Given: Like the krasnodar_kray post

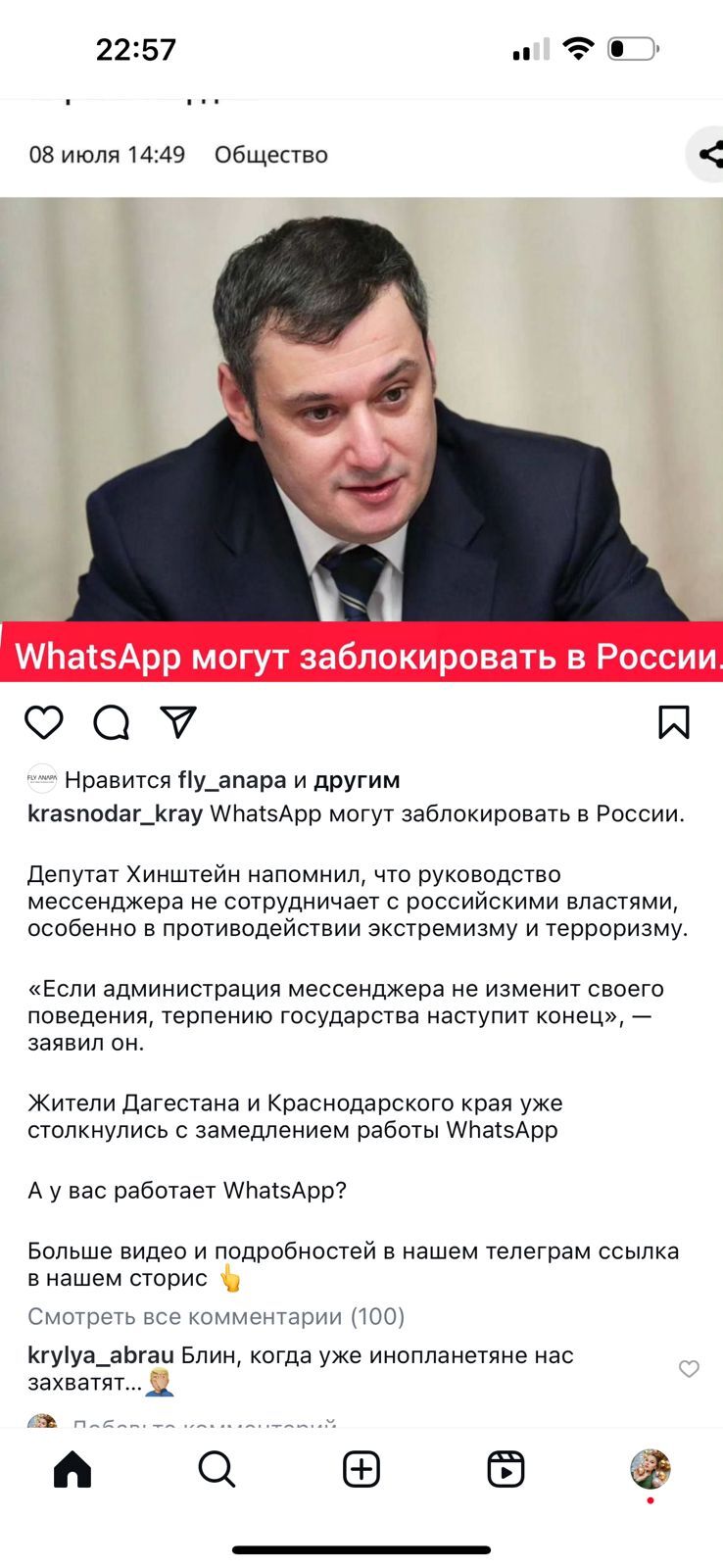Looking at the screenshot, I should (44, 722).
